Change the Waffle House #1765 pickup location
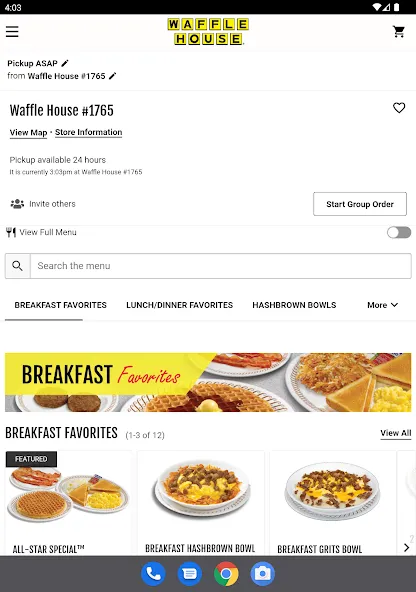The height and width of the screenshot is (592, 416). click(112, 76)
